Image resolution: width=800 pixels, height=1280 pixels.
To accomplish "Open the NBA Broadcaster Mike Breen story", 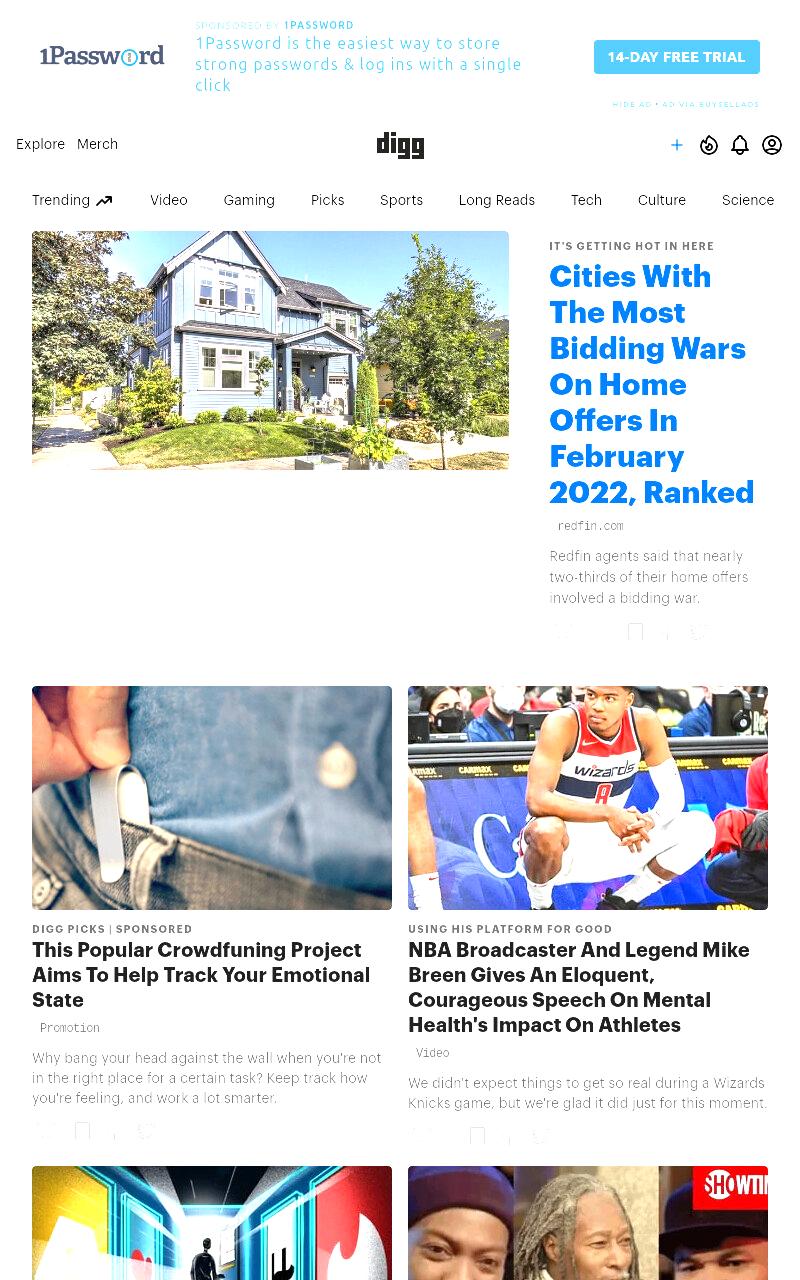I will tap(579, 987).
